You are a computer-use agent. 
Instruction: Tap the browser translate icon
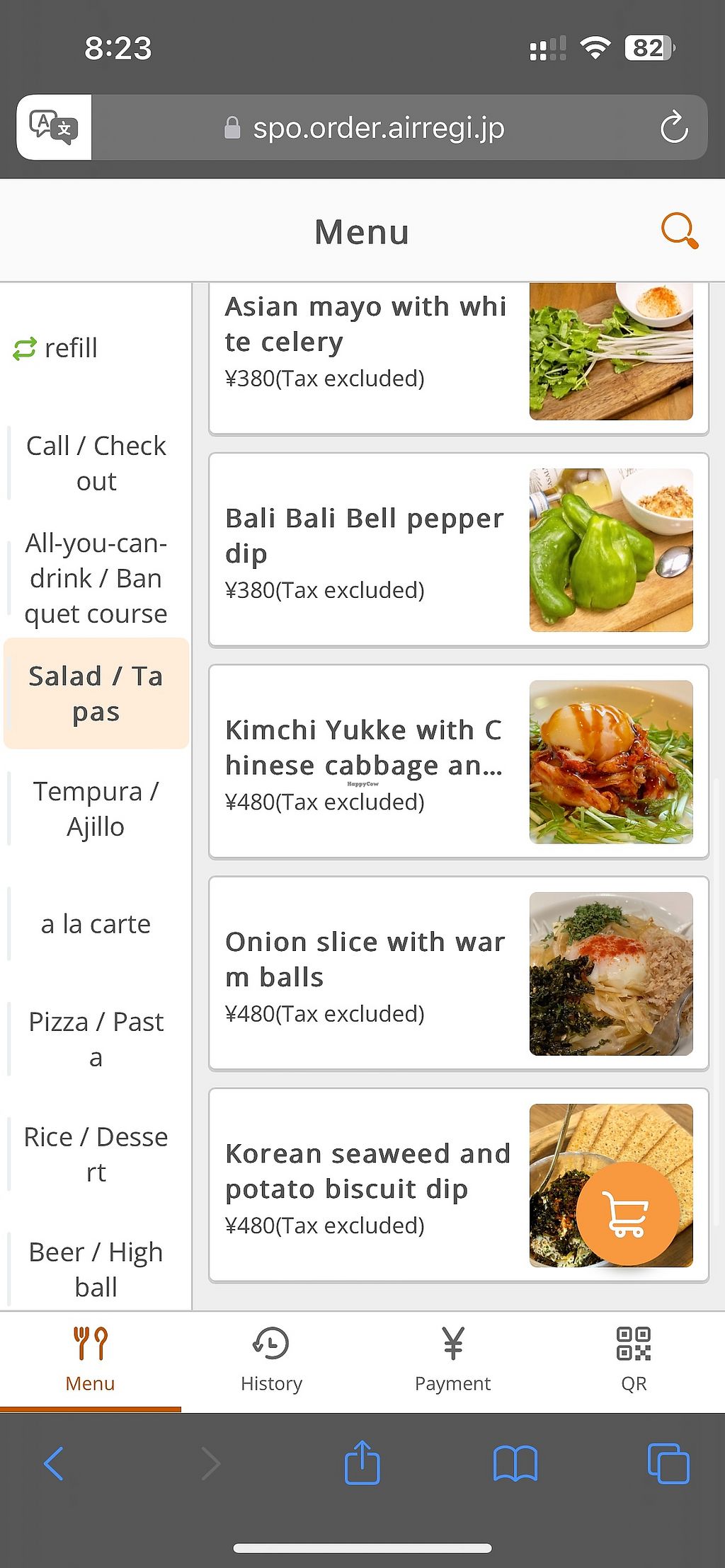coord(54,128)
